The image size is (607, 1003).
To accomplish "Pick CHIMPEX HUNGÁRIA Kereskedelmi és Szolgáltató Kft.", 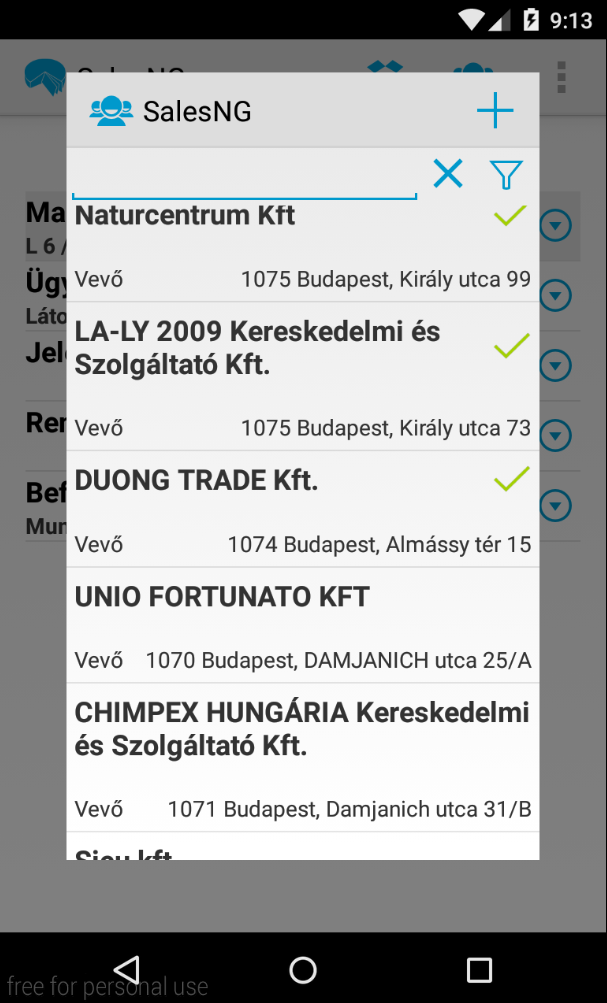I will 303,757.
